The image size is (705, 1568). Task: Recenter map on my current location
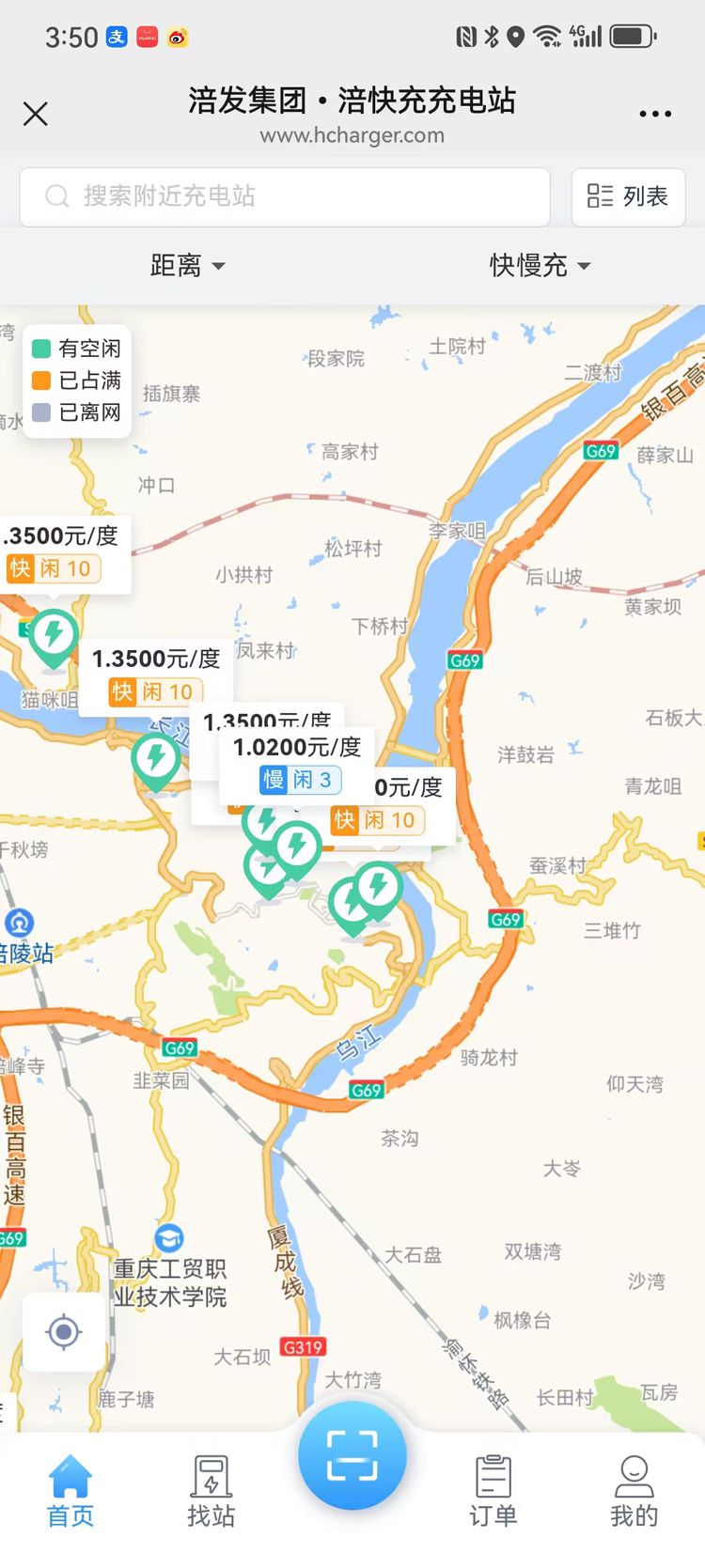click(x=64, y=1332)
